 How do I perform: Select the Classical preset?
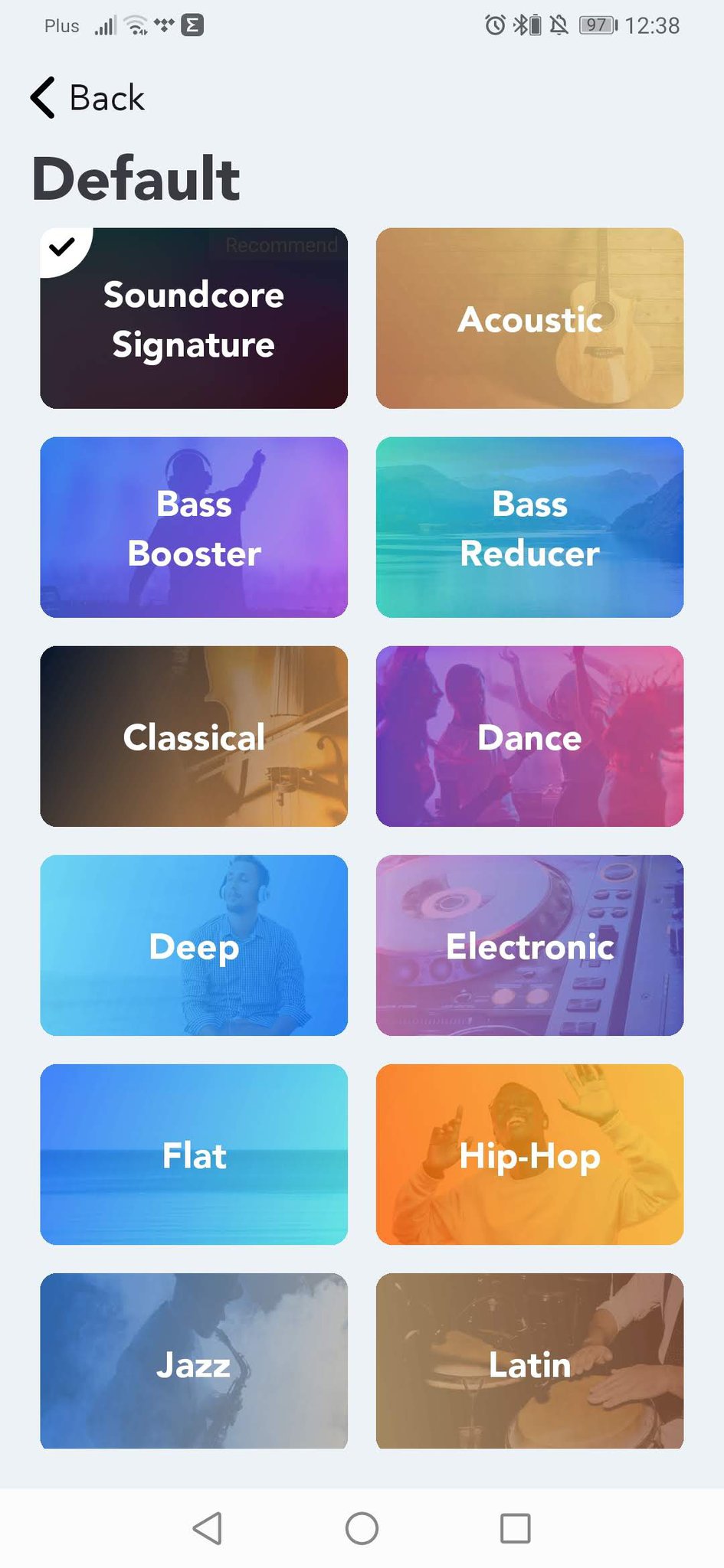click(193, 737)
